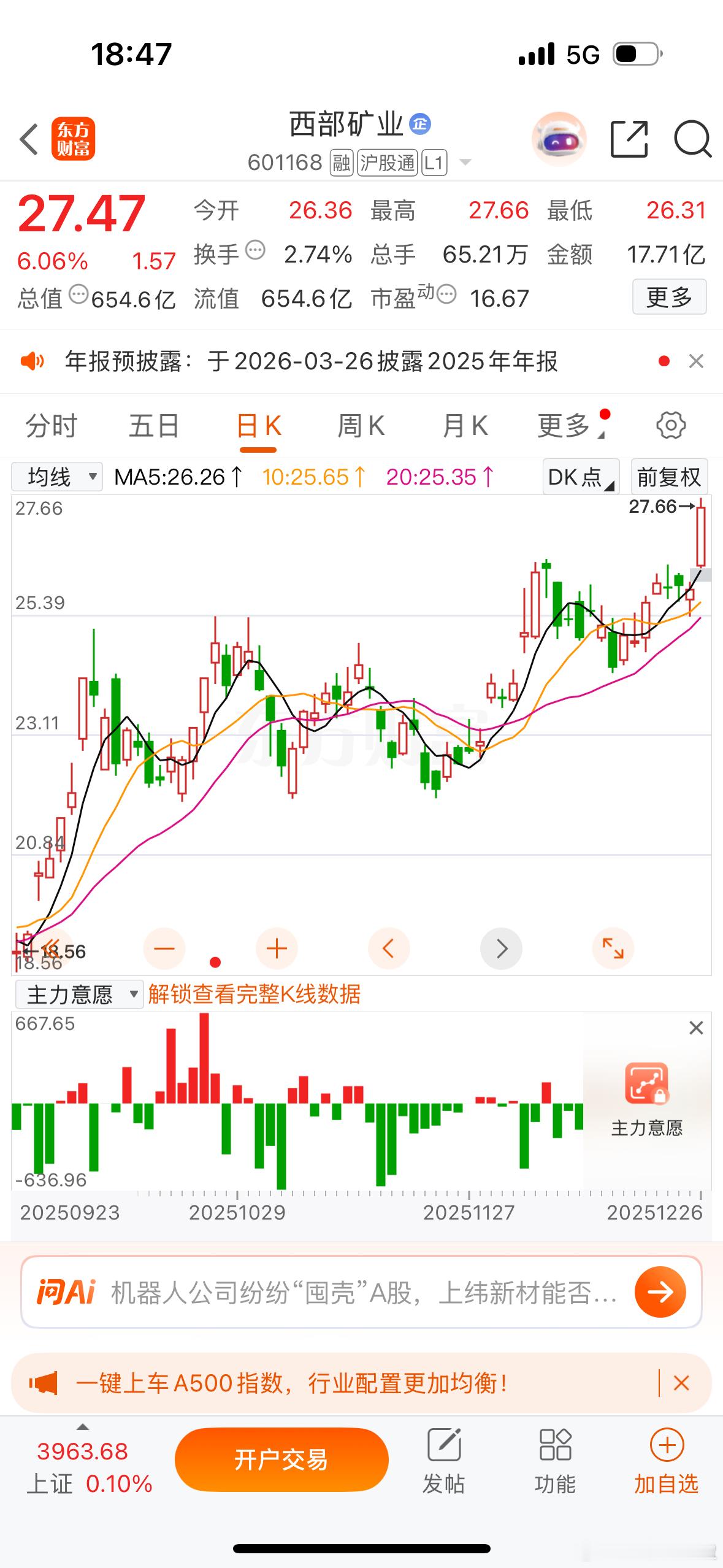
Task: Go back using the top-left arrow
Action: click(x=29, y=139)
